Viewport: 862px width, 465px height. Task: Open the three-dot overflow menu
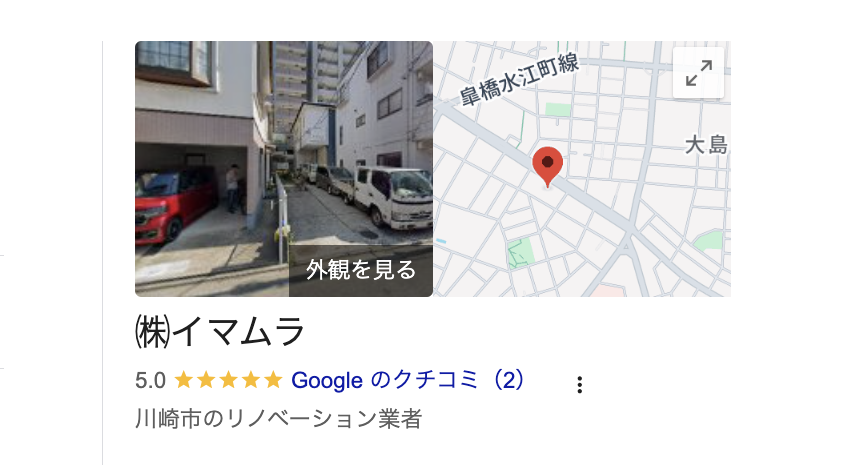tap(579, 385)
